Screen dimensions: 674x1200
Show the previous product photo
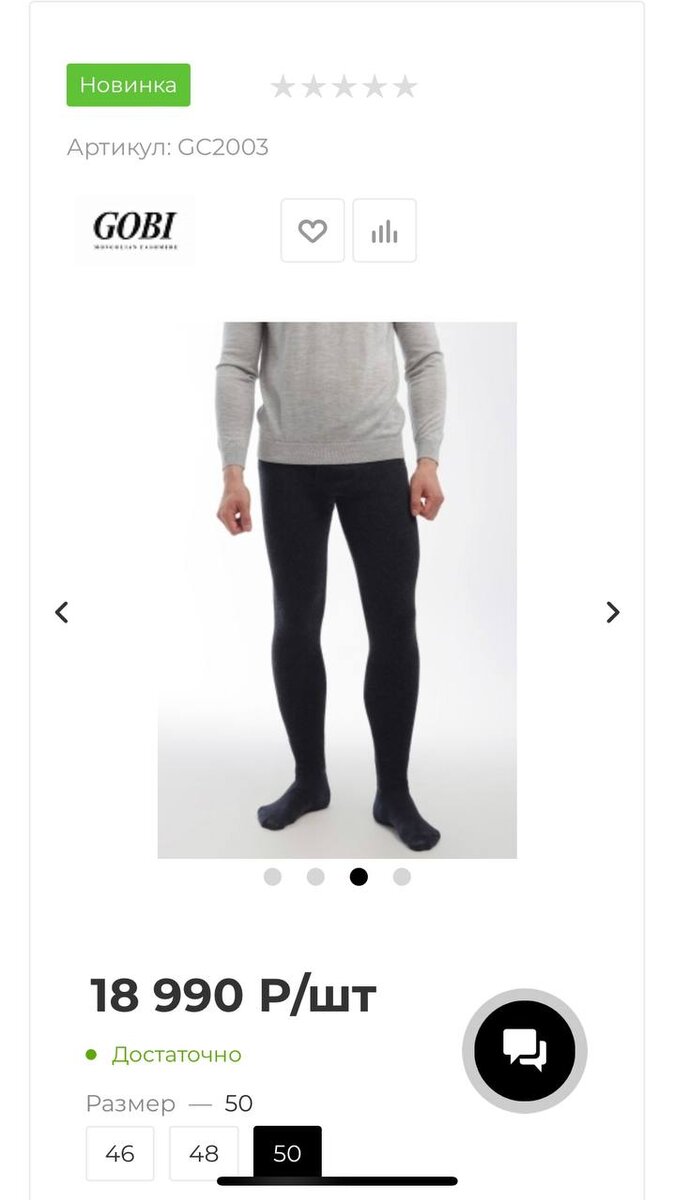click(62, 612)
